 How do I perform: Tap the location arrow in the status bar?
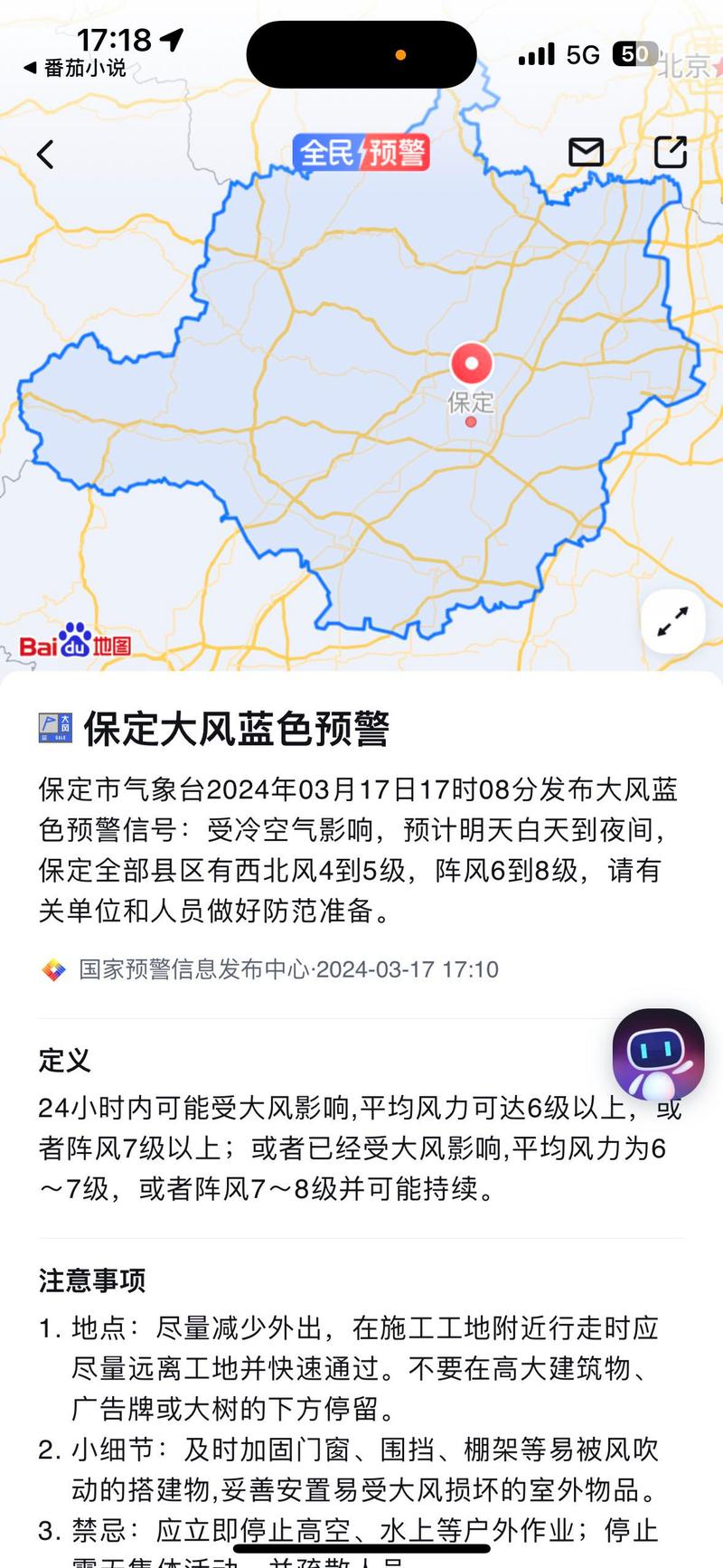pos(172,40)
